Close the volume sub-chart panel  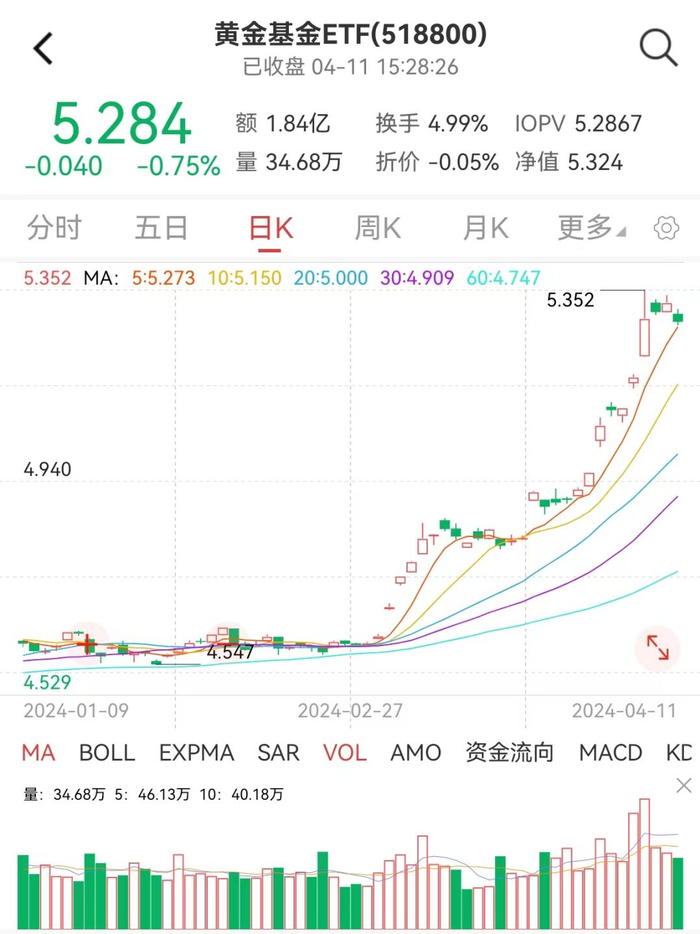tap(683, 785)
